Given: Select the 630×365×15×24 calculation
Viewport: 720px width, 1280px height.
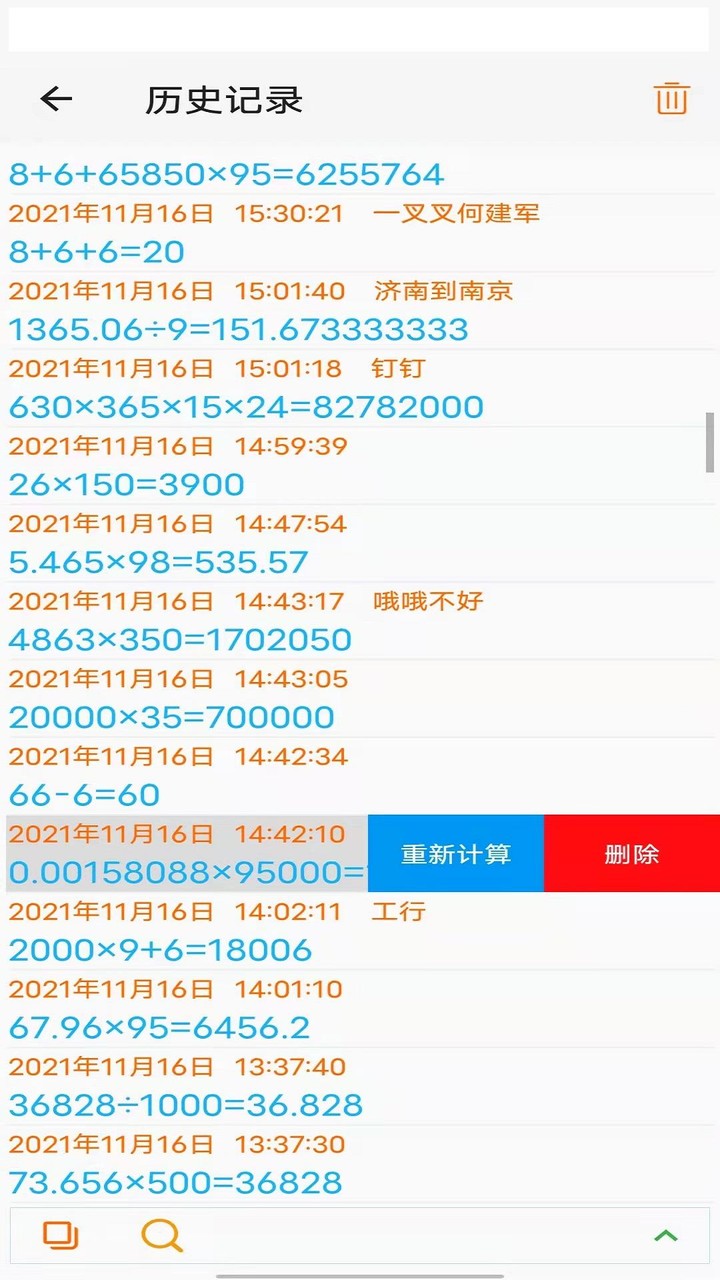Looking at the screenshot, I should (x=244, y=406).
